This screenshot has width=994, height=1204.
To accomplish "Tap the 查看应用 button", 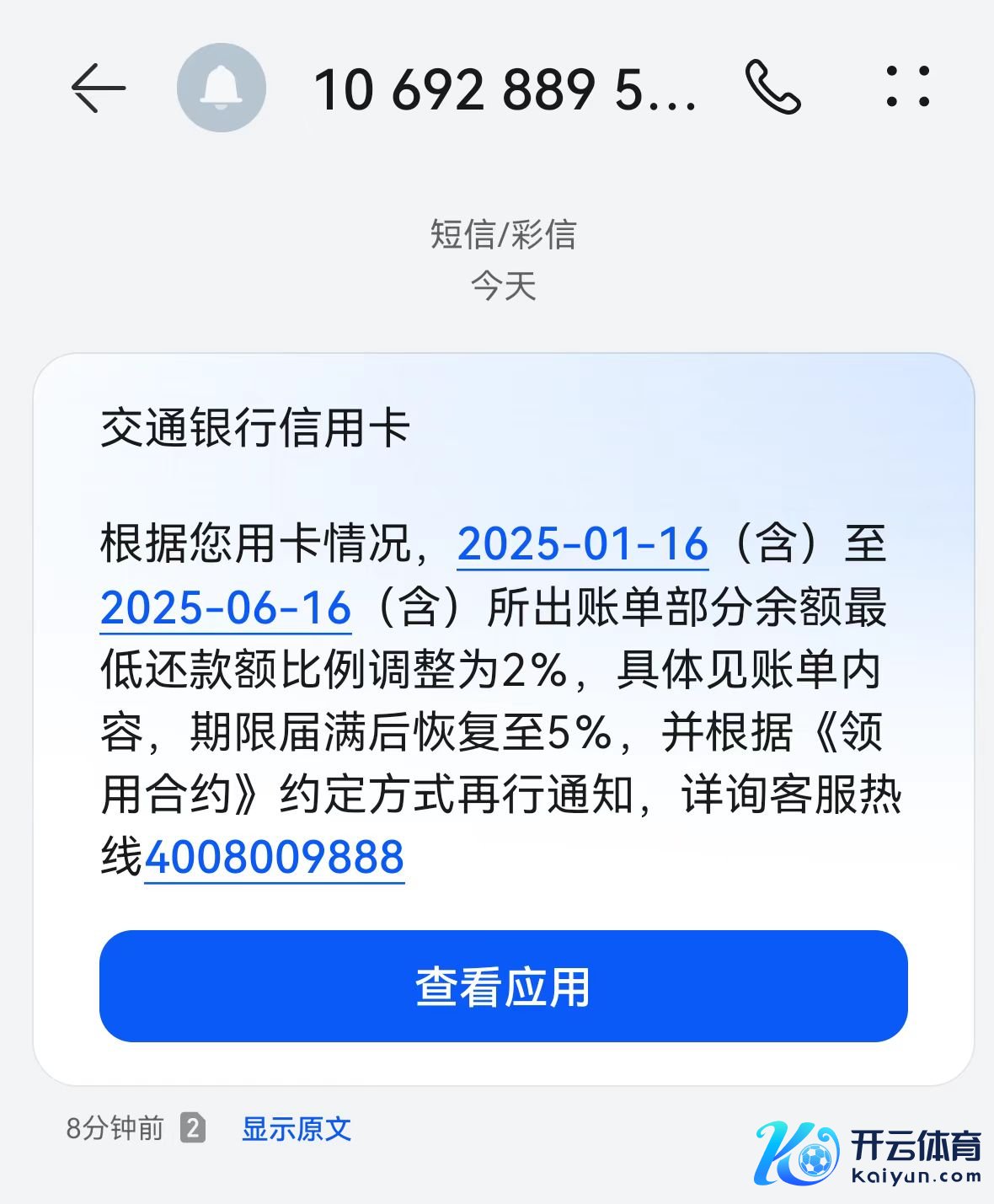I will pyautogui.click(x=503, y=986).
